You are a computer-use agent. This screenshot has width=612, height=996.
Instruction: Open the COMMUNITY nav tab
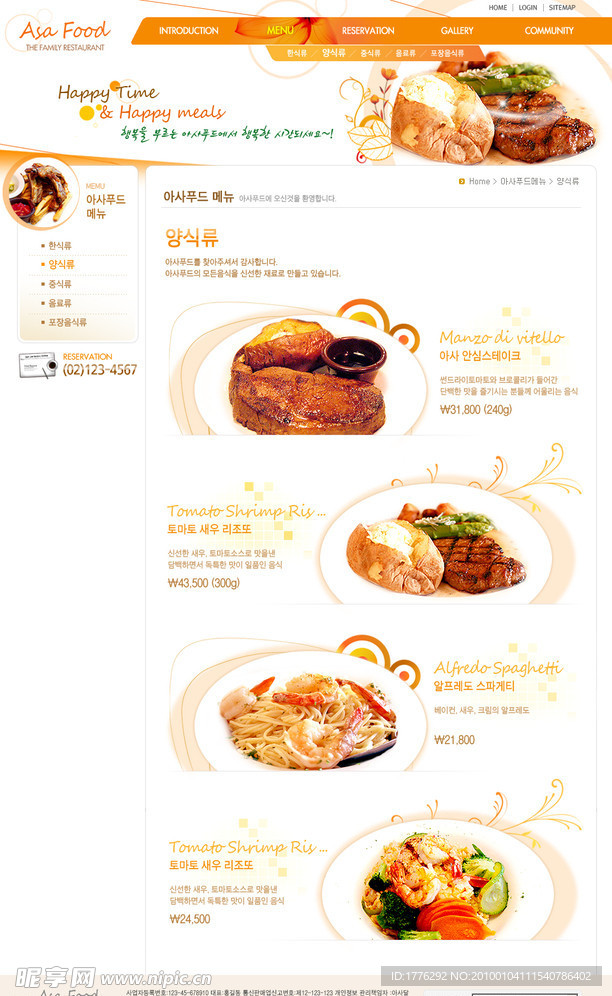coord(549,30)
